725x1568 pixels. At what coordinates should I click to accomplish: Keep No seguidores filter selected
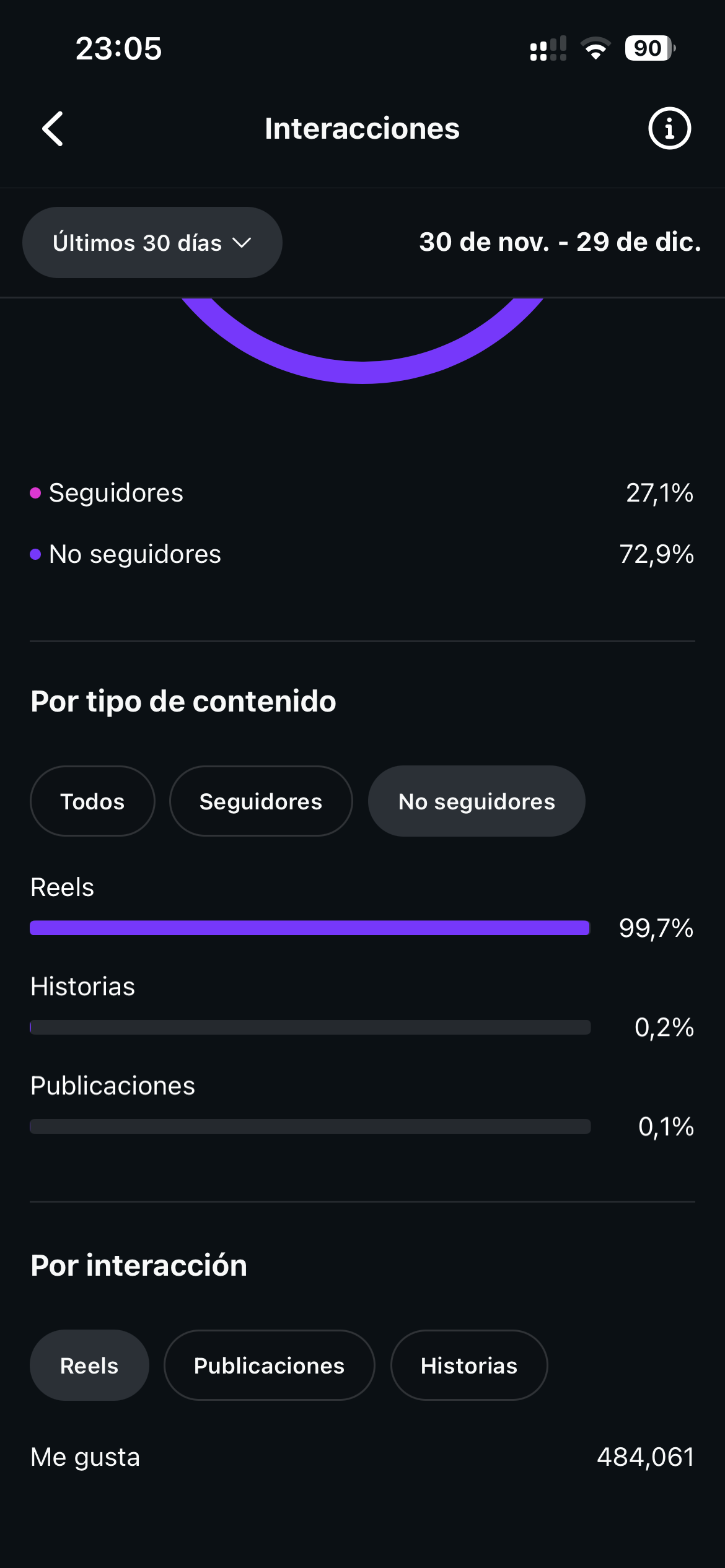[476, 801]
